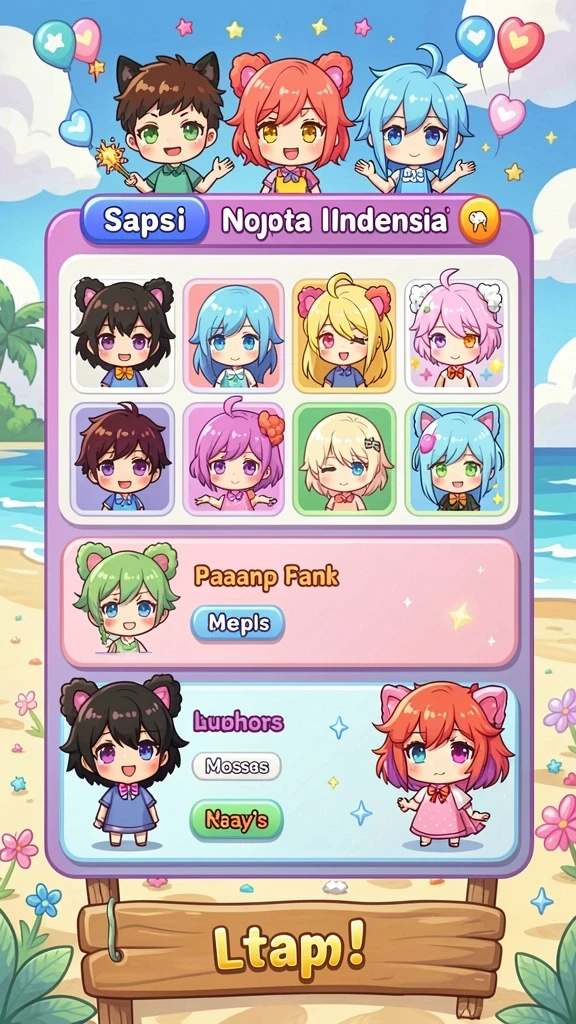
Task: Choose the black-haired bear-ear character tile
Action: tap(123, 335)
